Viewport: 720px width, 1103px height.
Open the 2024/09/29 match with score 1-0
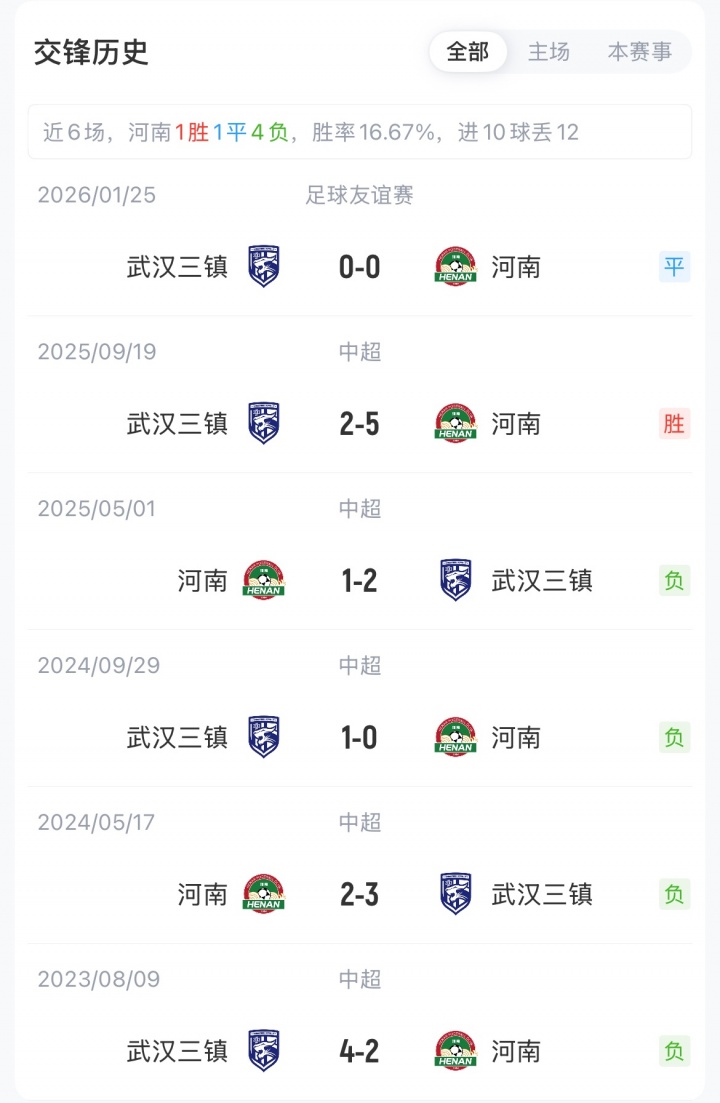(359, 737)
